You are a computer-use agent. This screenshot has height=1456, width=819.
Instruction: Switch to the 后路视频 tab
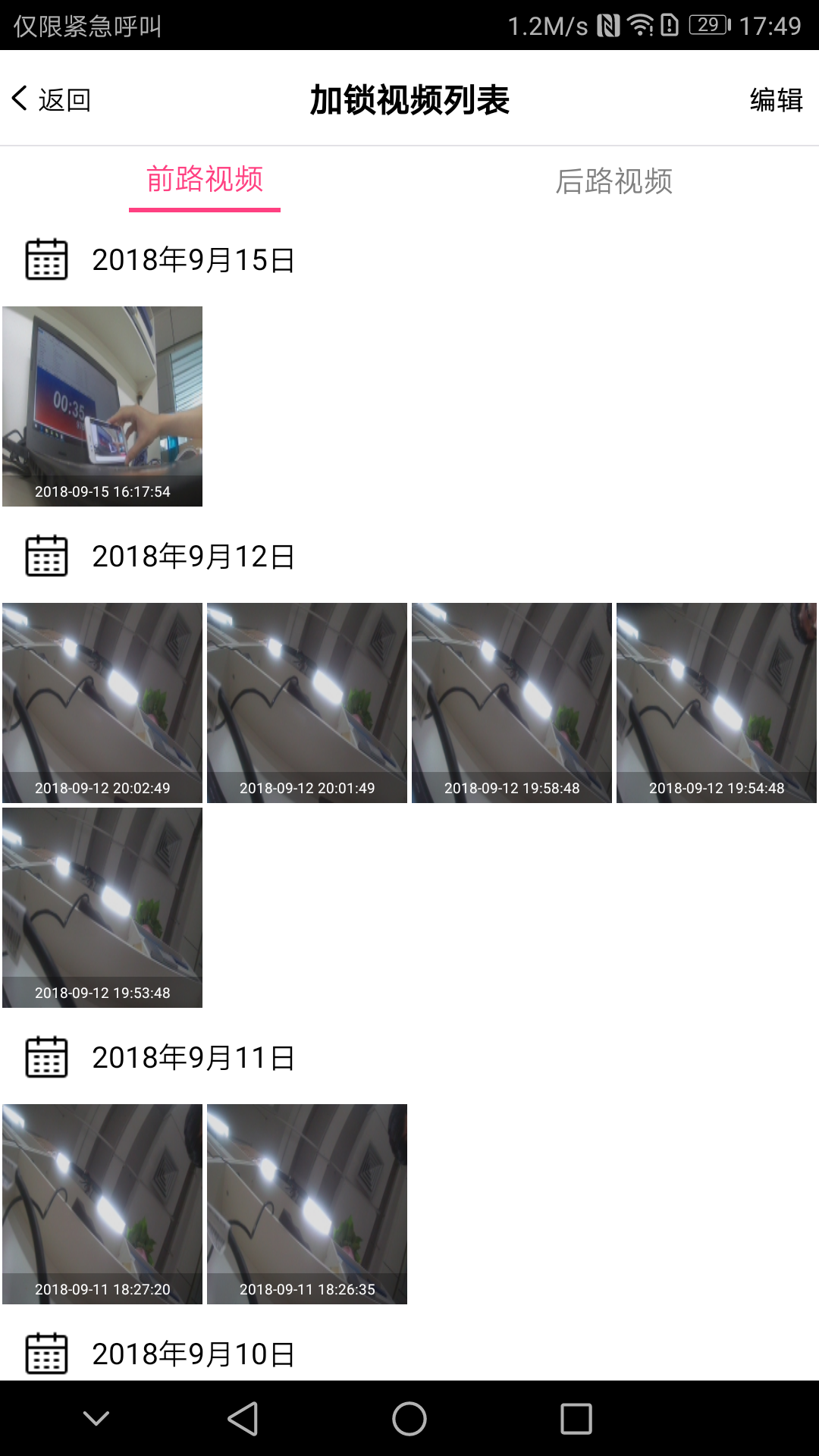[613, 181]
